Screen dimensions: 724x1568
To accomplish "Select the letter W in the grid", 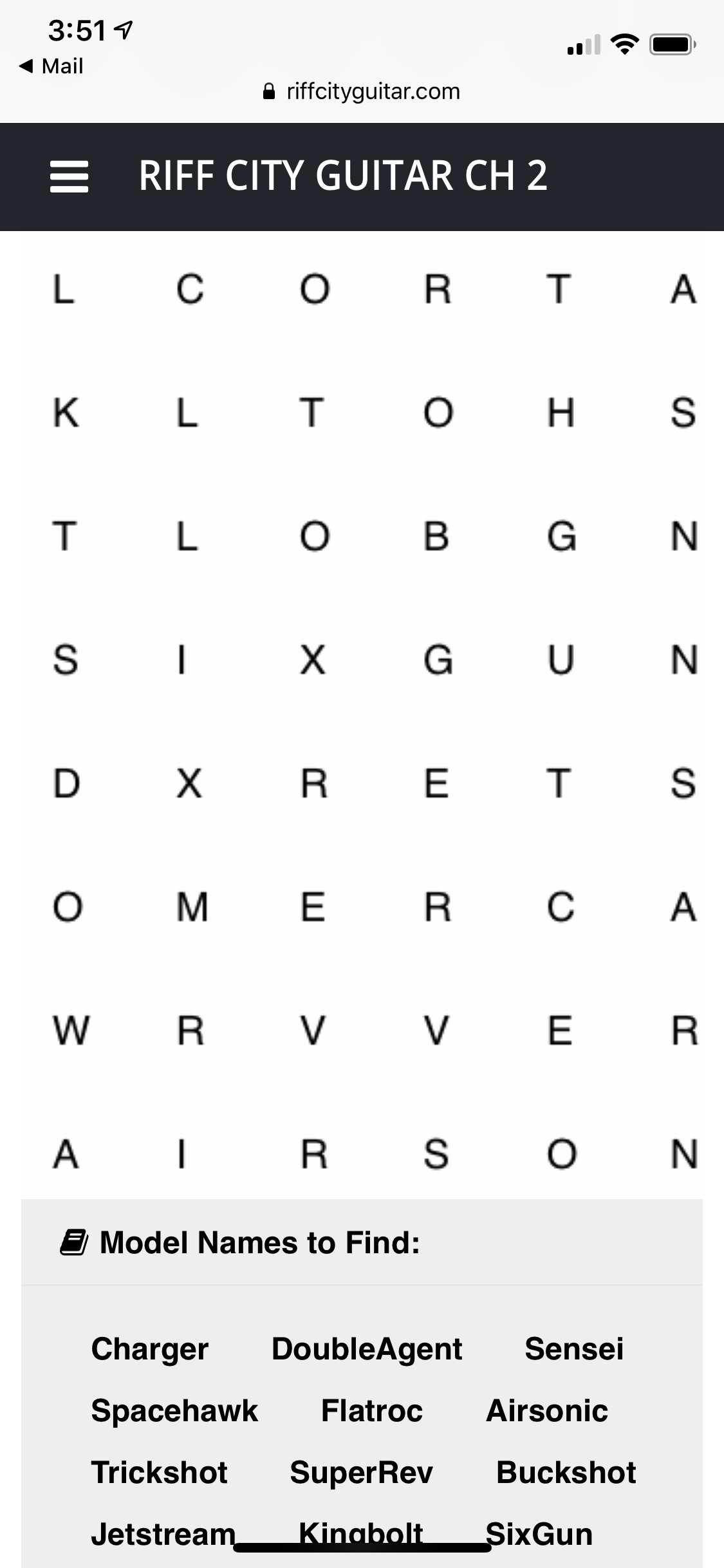I will click(71, 1031).
